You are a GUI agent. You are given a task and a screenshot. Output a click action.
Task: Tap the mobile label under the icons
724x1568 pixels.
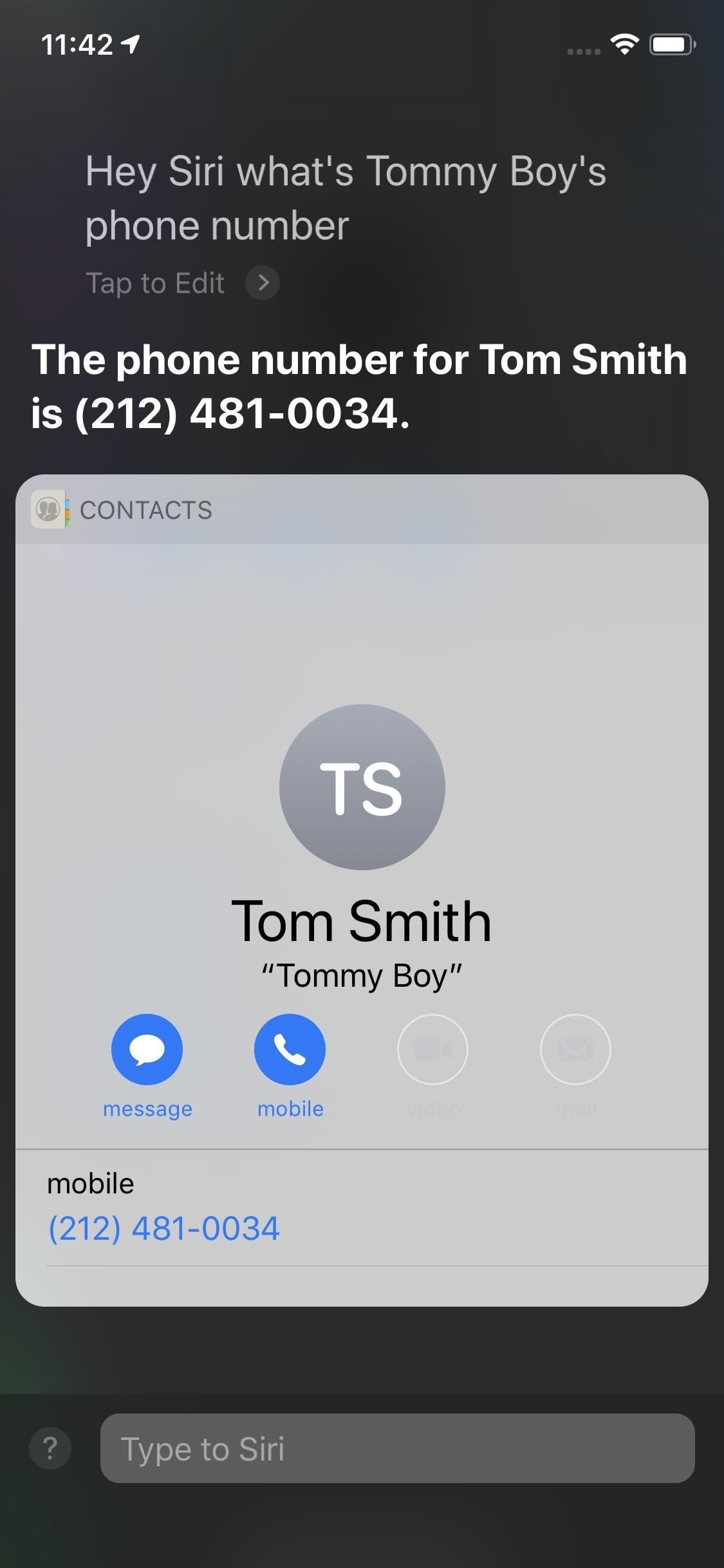[x=290, y=1108]
